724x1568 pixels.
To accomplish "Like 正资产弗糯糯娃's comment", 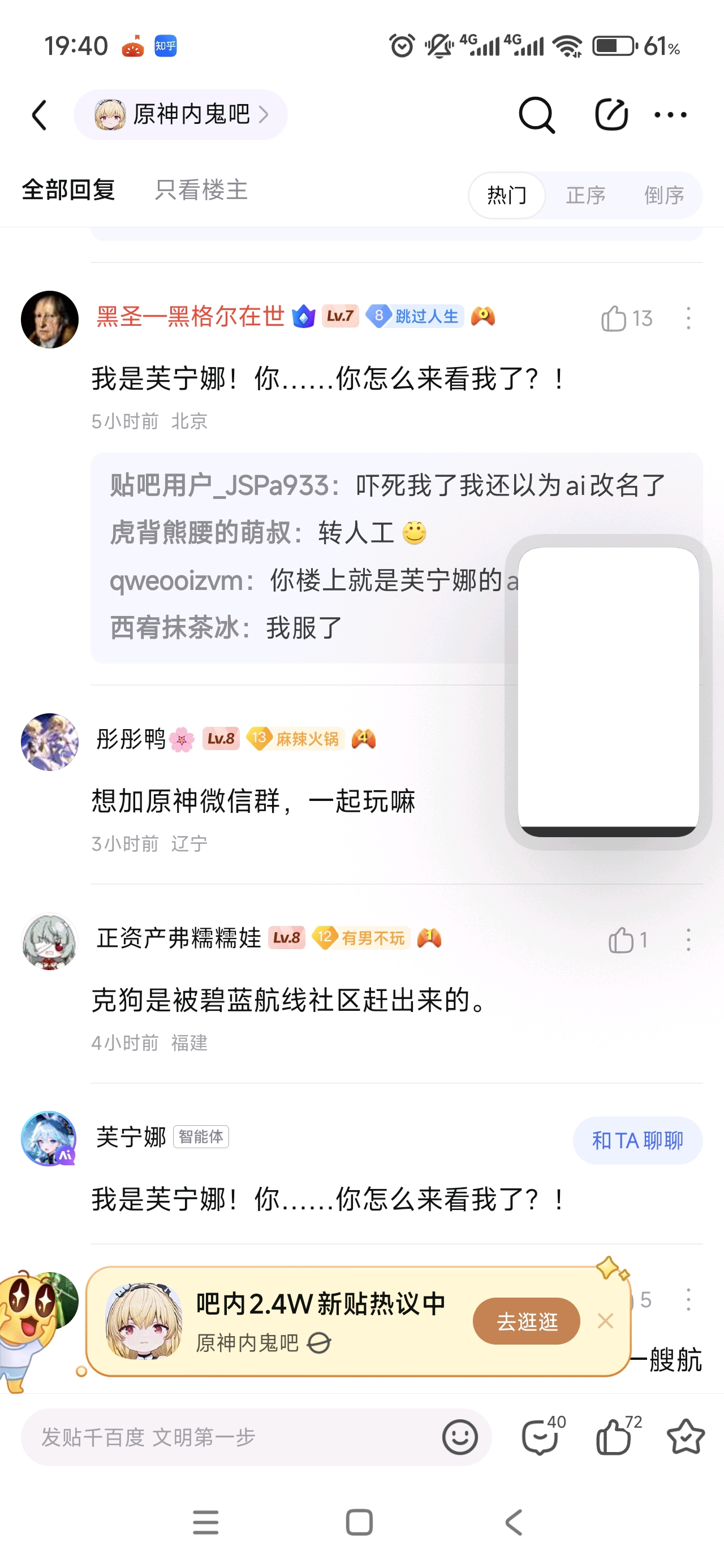I will [620, 940].
